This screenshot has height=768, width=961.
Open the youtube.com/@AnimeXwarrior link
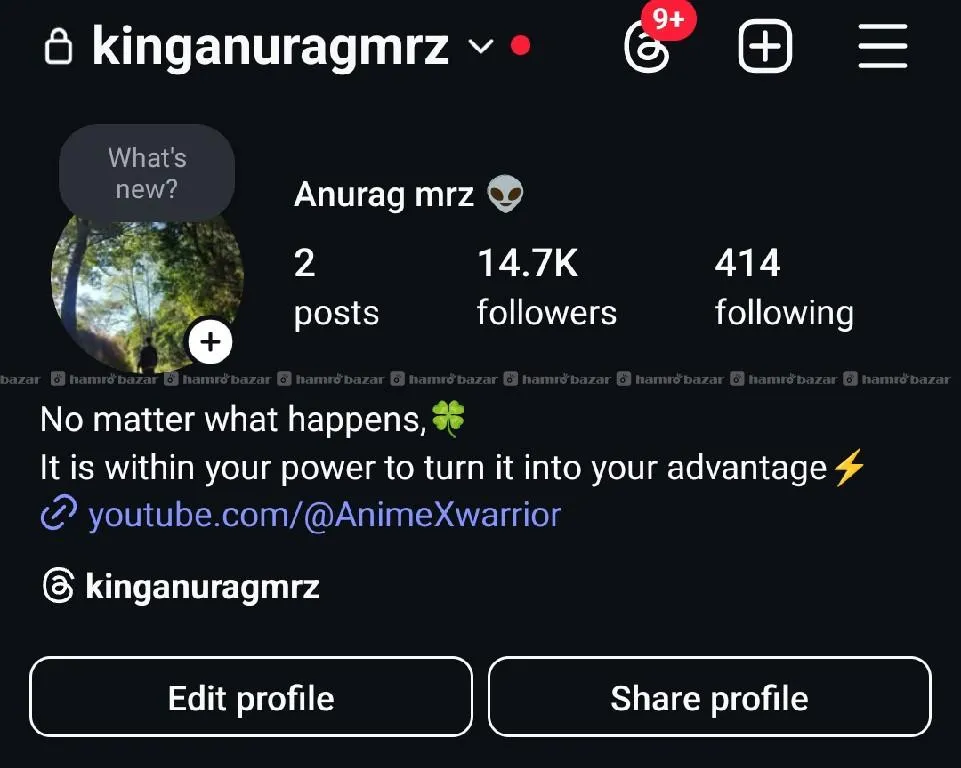coord(323,514)
